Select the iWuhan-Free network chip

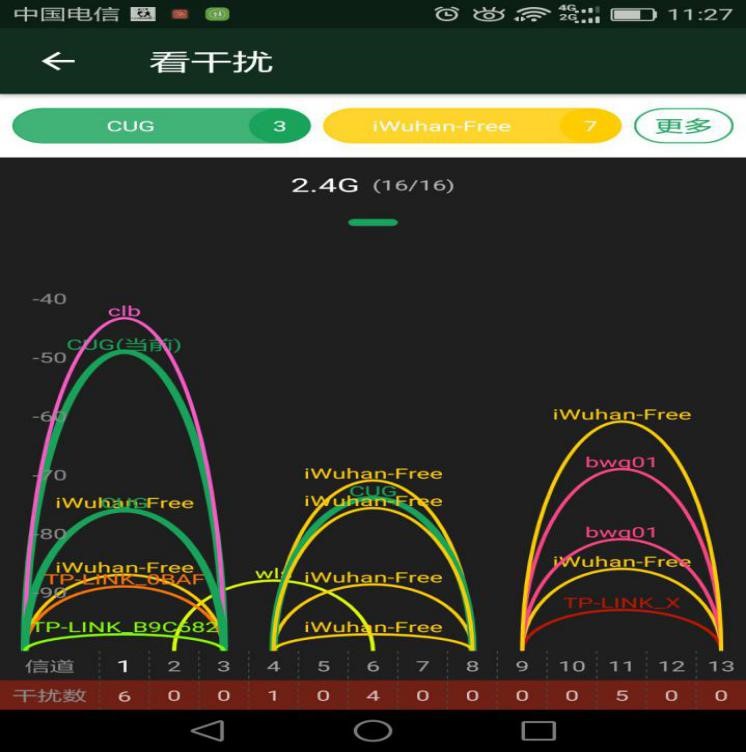[470, 126]
